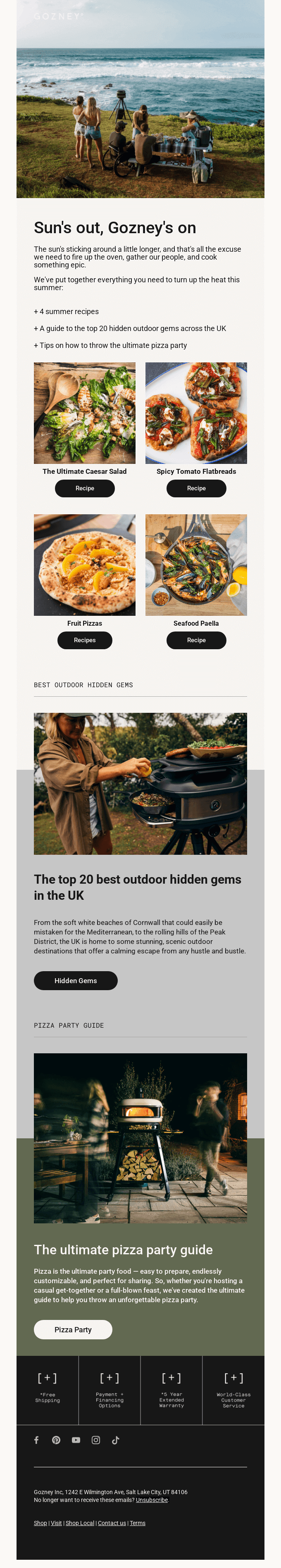Open the Caesar Salad recipe button
This screenshot has width=281, height=1568.
(85, 488)
